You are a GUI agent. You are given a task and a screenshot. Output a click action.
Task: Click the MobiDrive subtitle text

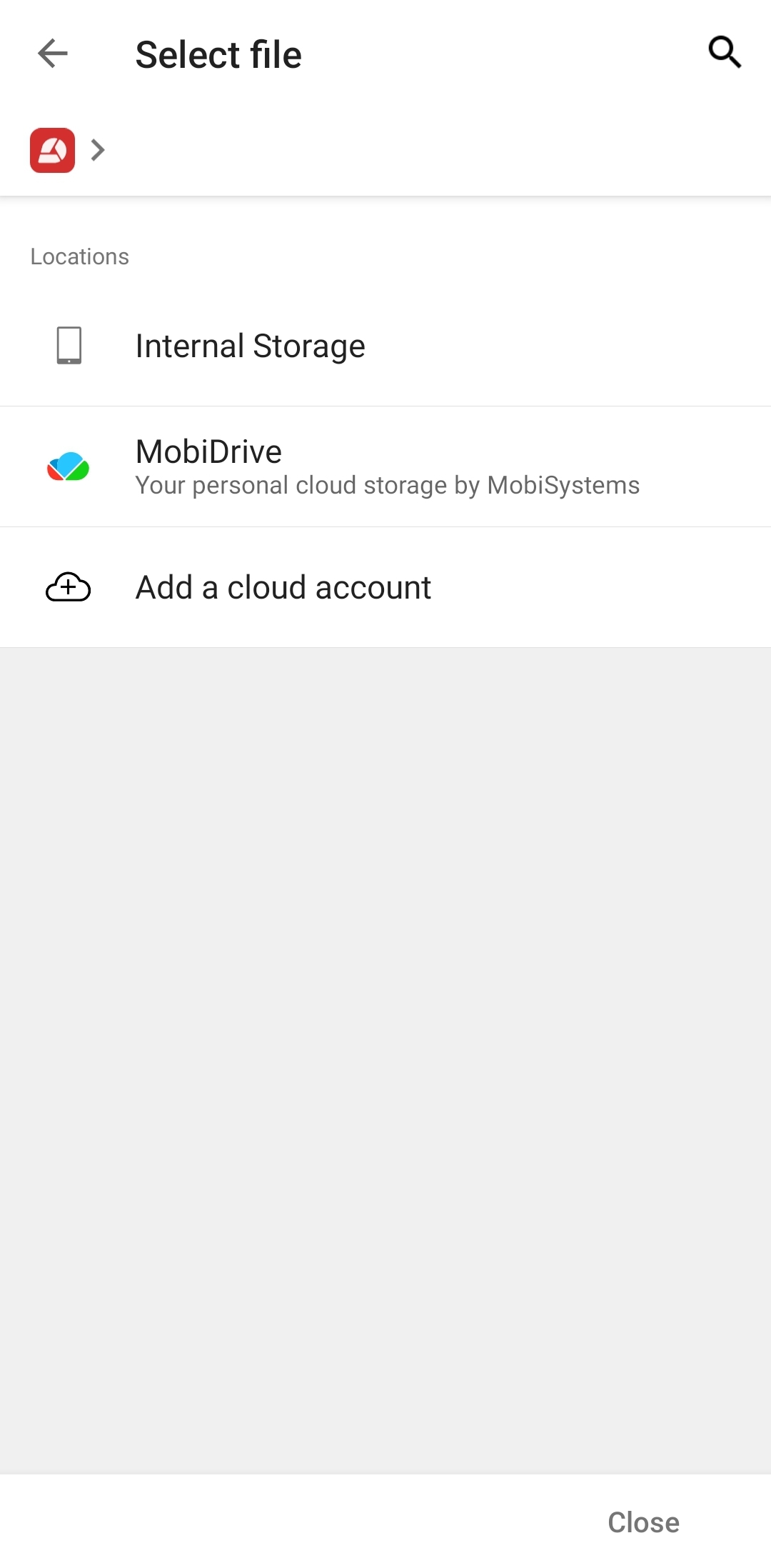click(386, 485)
